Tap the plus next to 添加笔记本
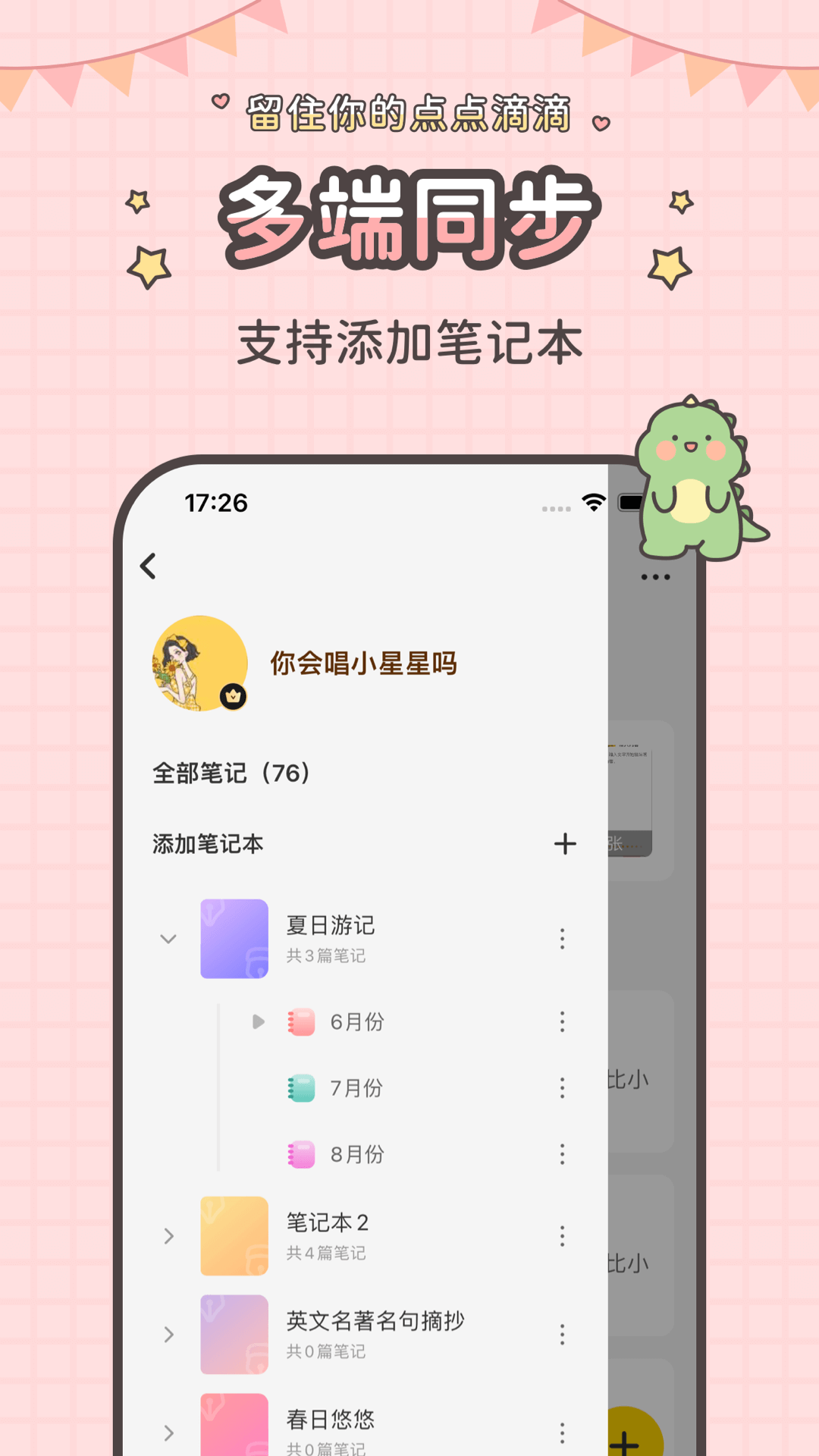 565,844
